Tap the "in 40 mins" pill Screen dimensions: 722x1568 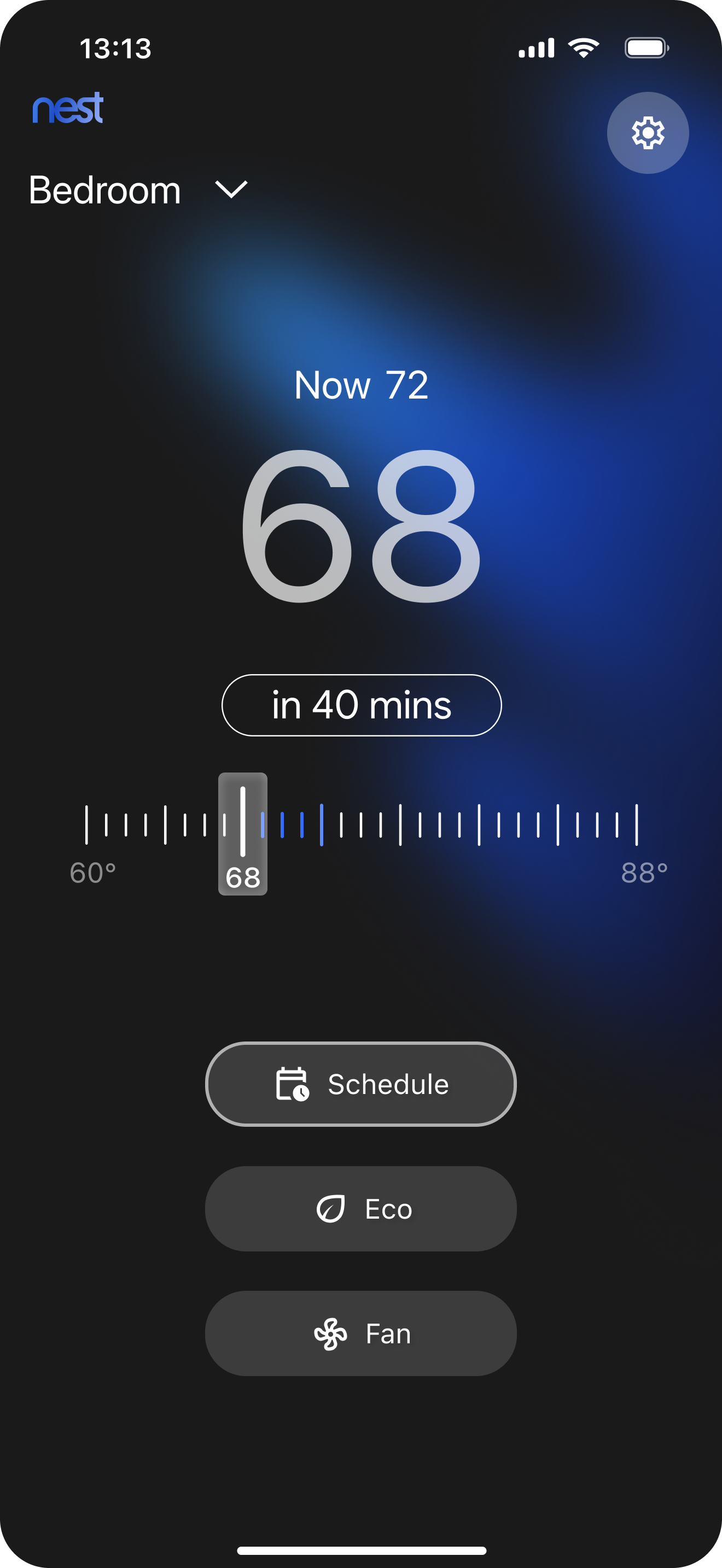(x=362, y=705)
